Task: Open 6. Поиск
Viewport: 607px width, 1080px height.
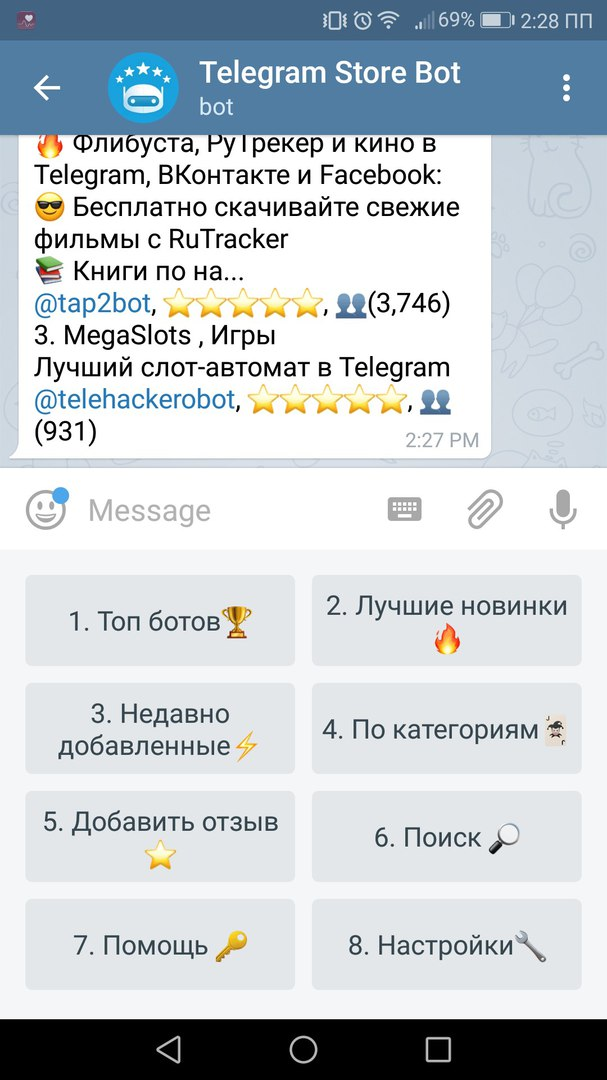Action: pos(446,837)
